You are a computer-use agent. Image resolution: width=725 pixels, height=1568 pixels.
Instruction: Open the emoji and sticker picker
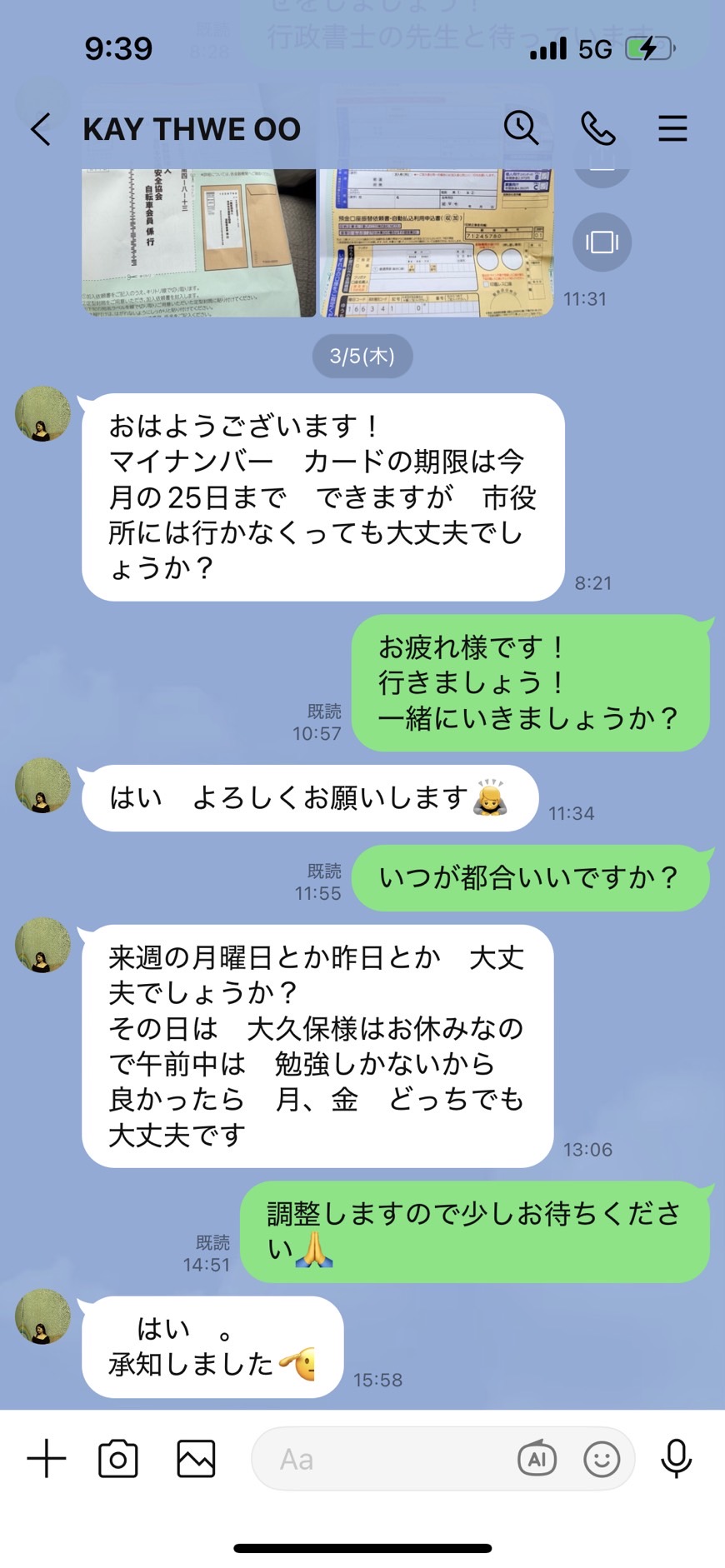tap(602, 1459)
